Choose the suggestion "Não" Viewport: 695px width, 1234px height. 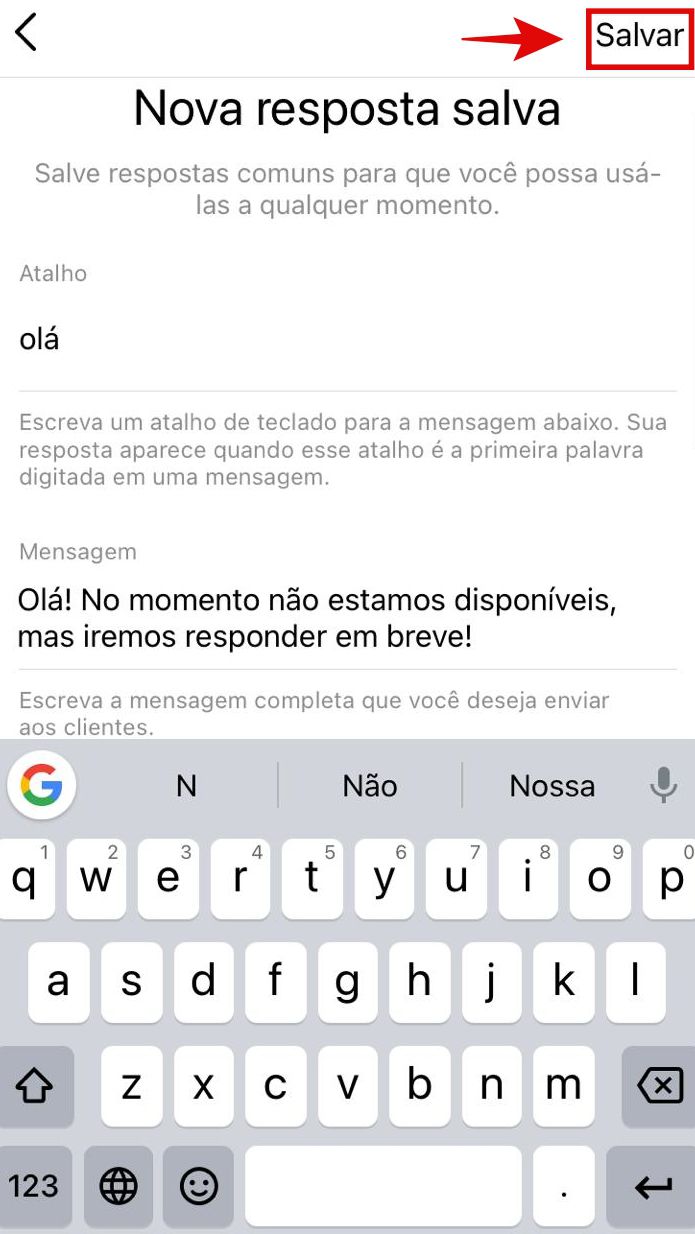tap(370, 786)
